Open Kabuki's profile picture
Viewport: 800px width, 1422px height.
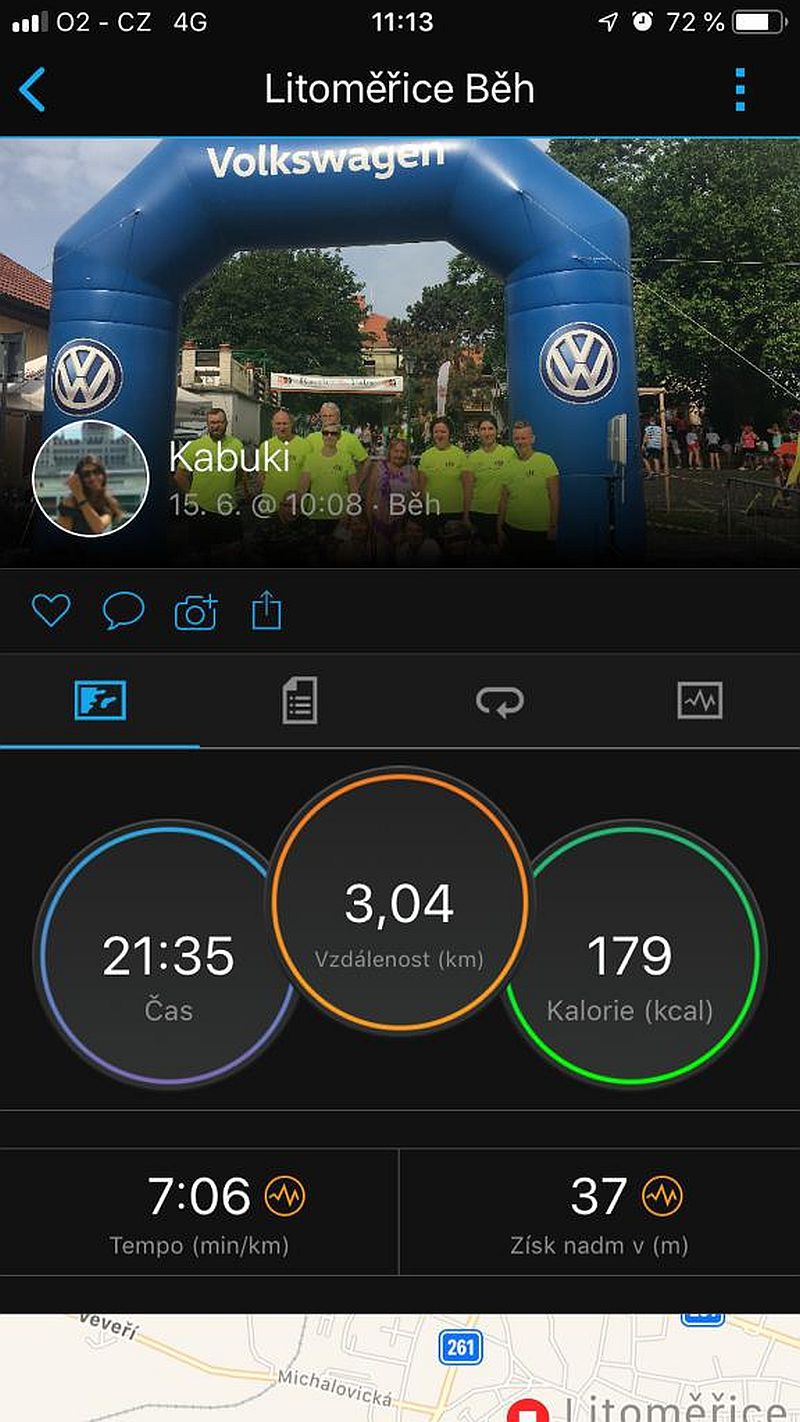click(91, 478)
